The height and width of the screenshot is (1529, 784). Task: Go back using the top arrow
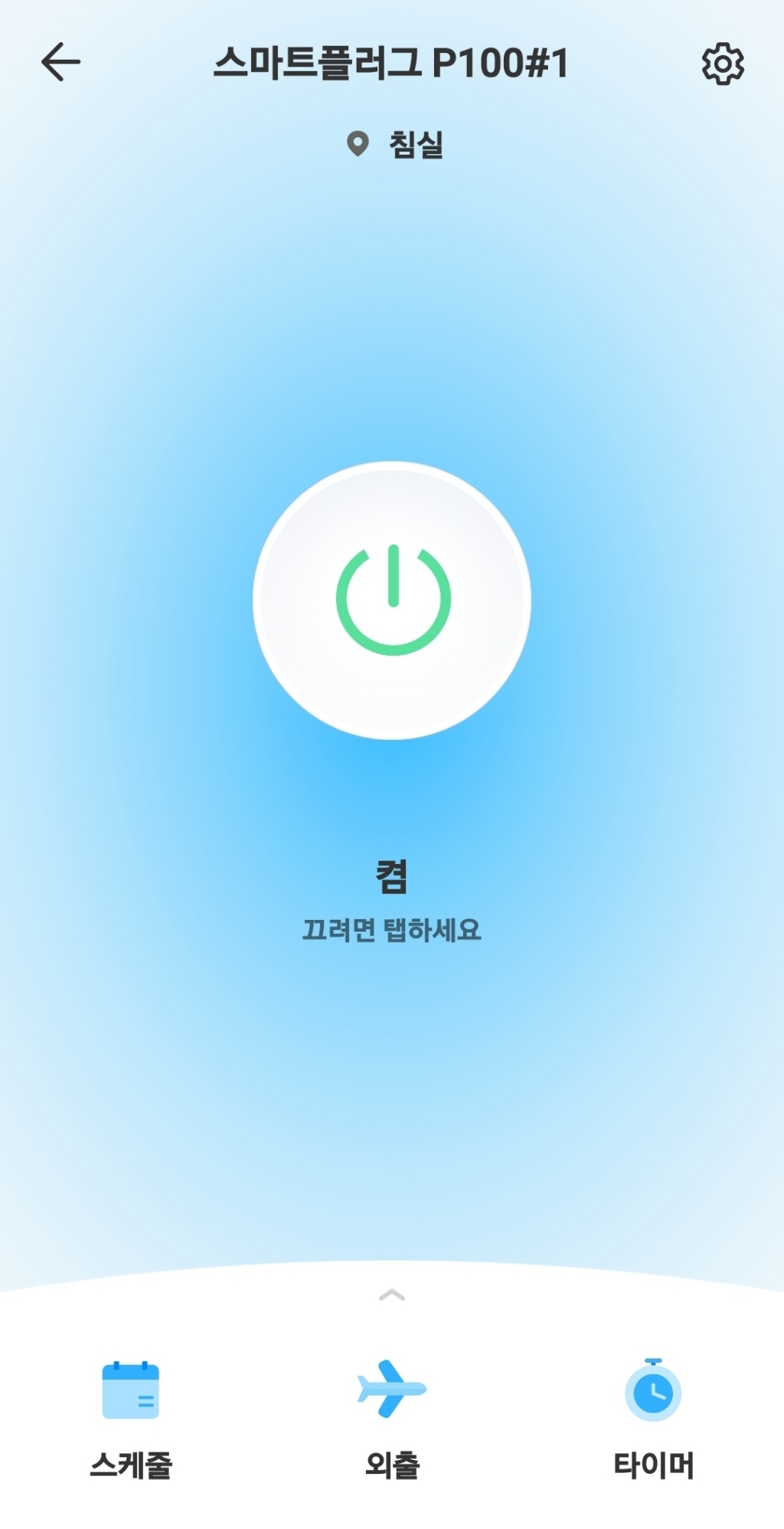click(x=60, y=62)
